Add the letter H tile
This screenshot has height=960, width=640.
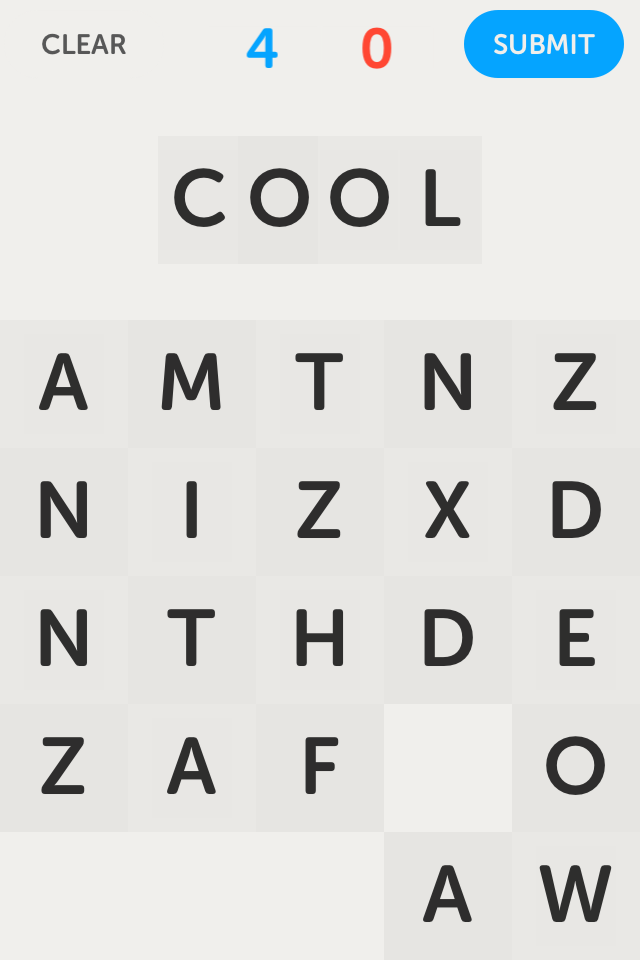(319, 639)
